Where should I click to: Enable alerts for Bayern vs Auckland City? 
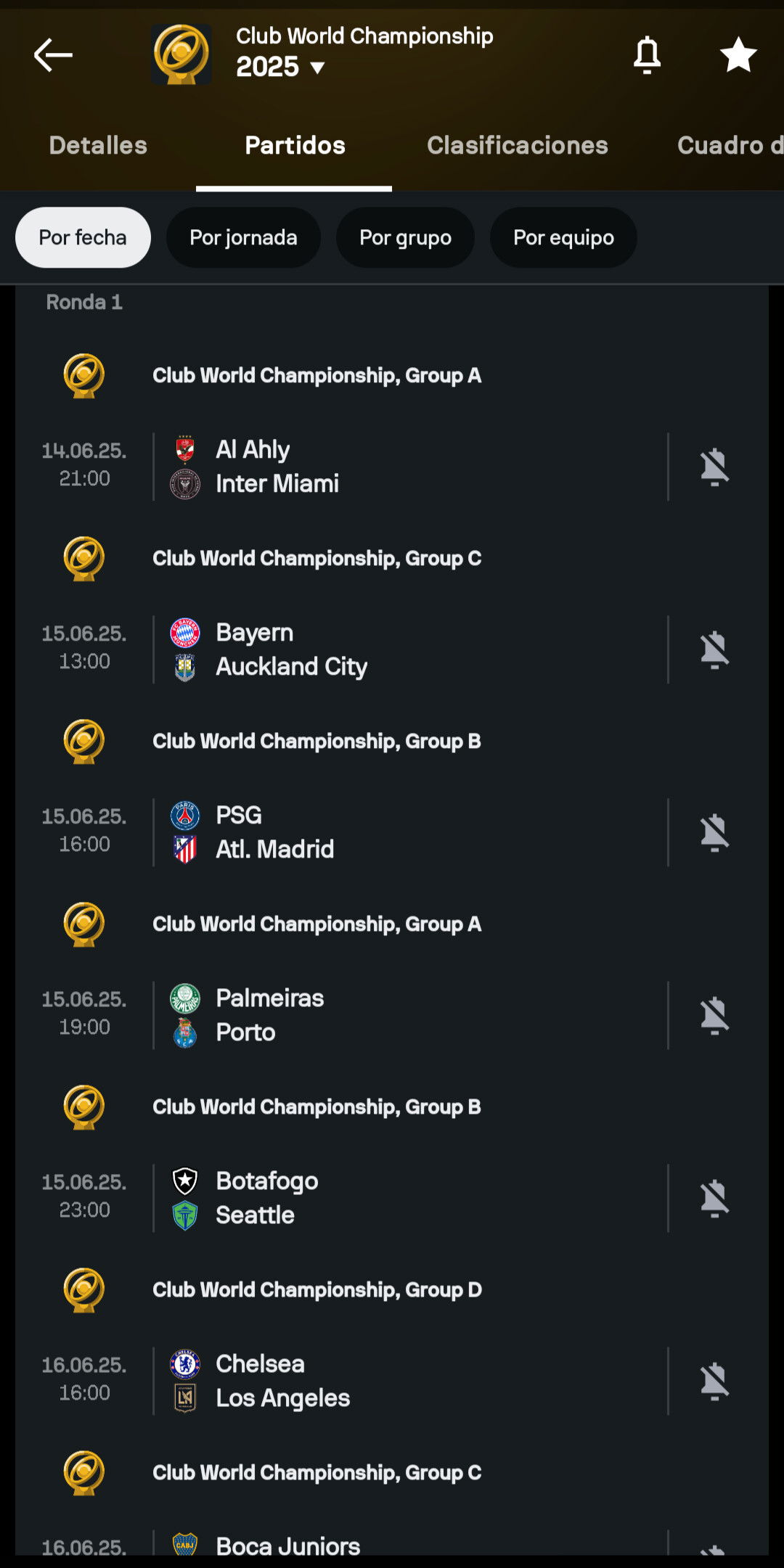click(714, 649)
